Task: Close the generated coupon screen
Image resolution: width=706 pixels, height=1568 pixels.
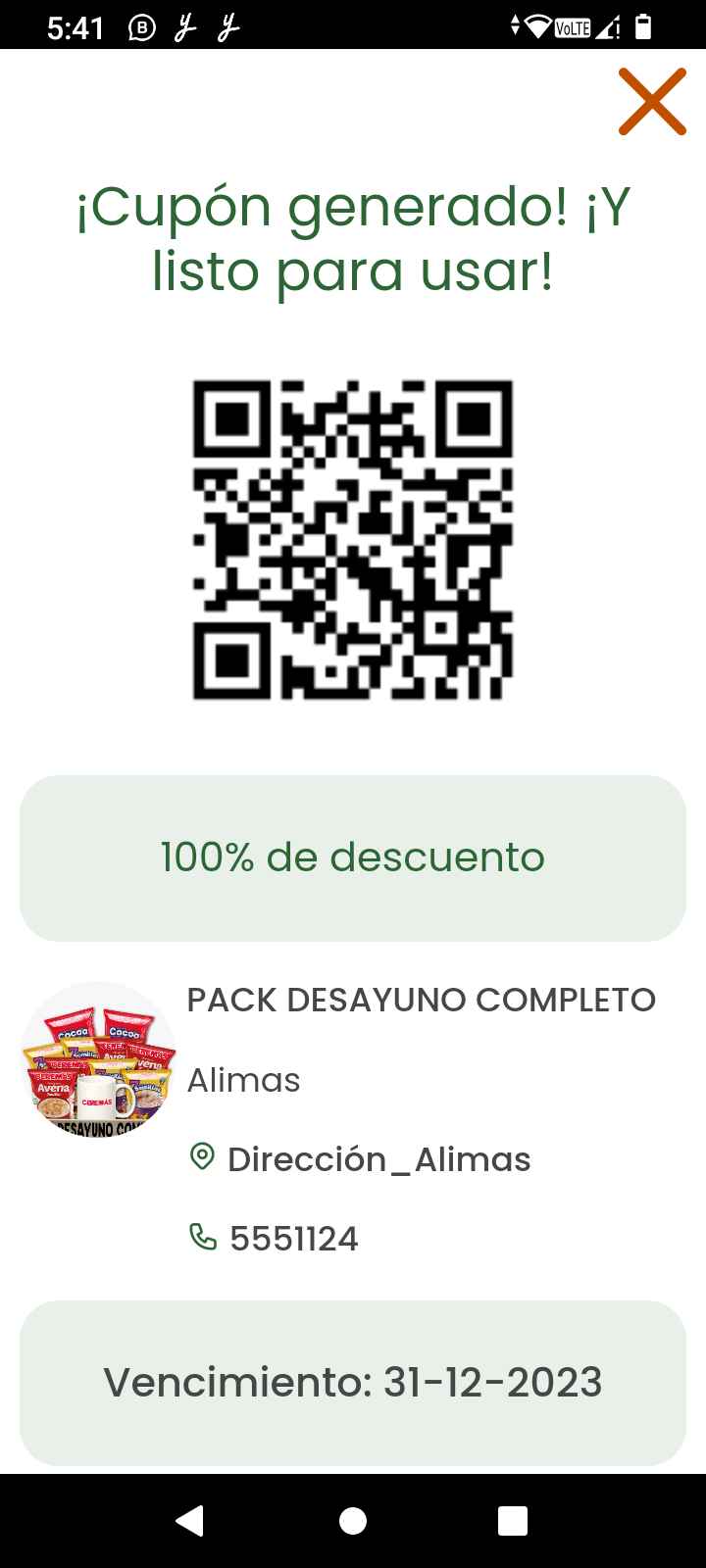Action: tap(652, 102)
